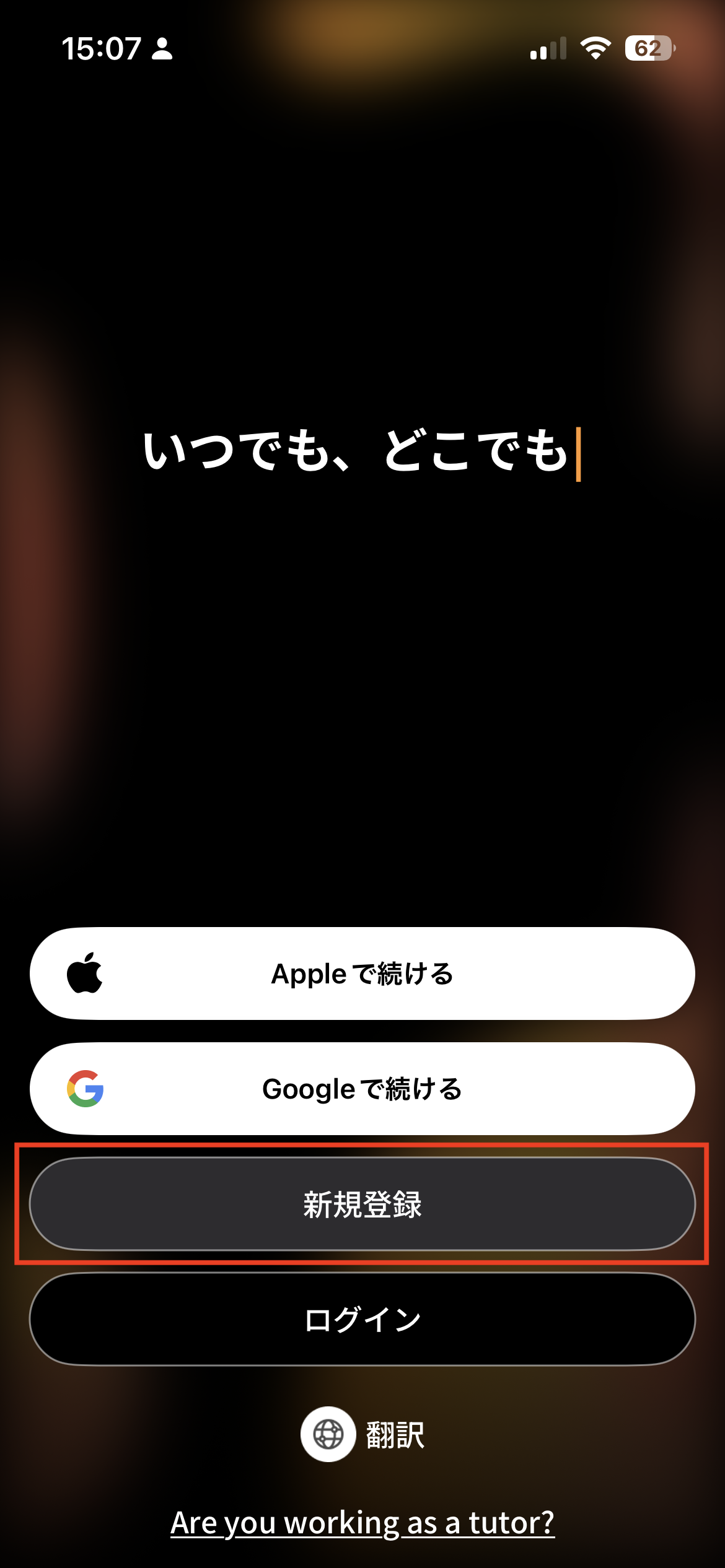725x1568 pixels.
Task: Open the 翻訳 translation globe option
Action: click(x=362, y=1434)
